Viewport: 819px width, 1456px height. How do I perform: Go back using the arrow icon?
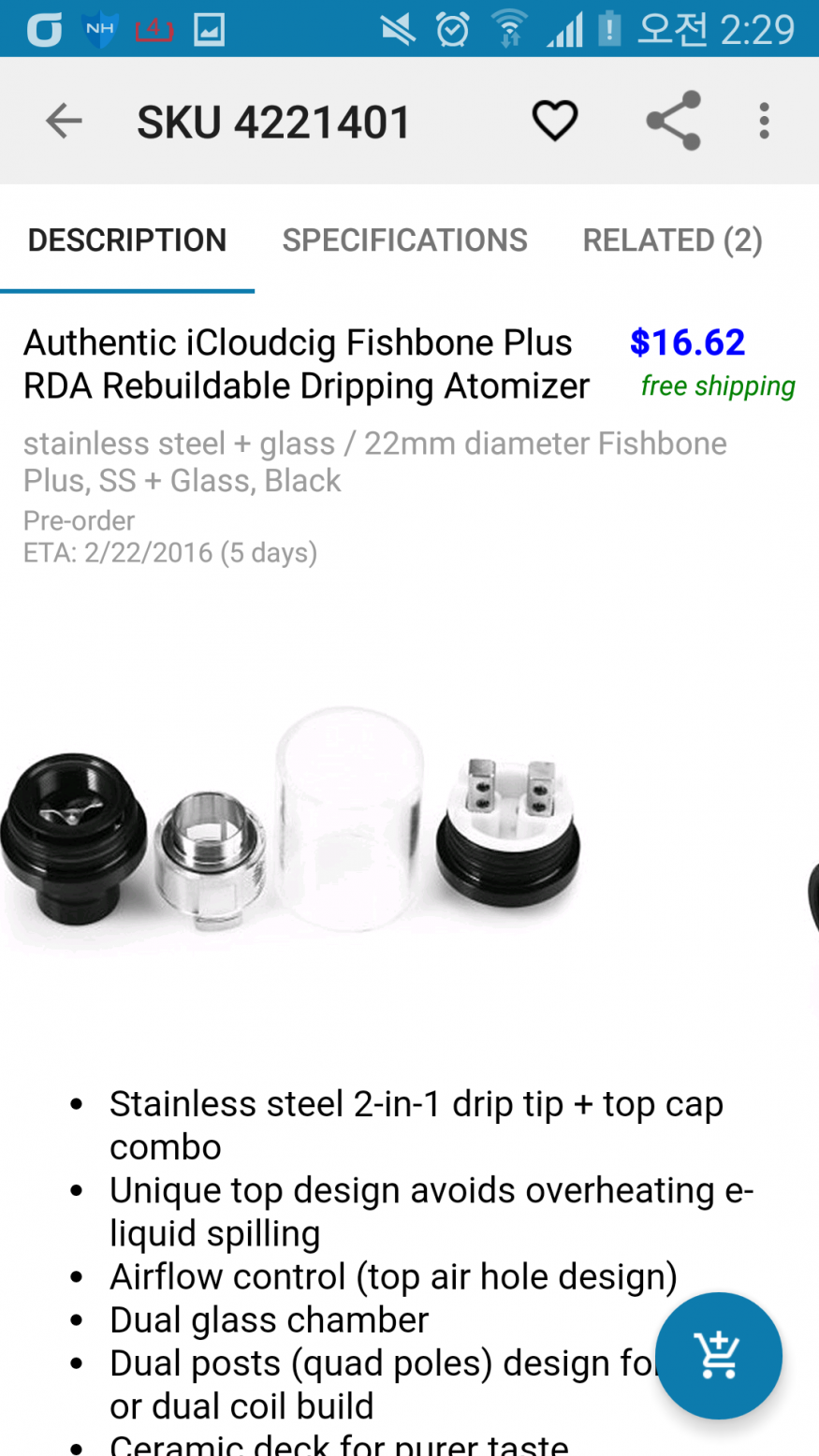64,122
